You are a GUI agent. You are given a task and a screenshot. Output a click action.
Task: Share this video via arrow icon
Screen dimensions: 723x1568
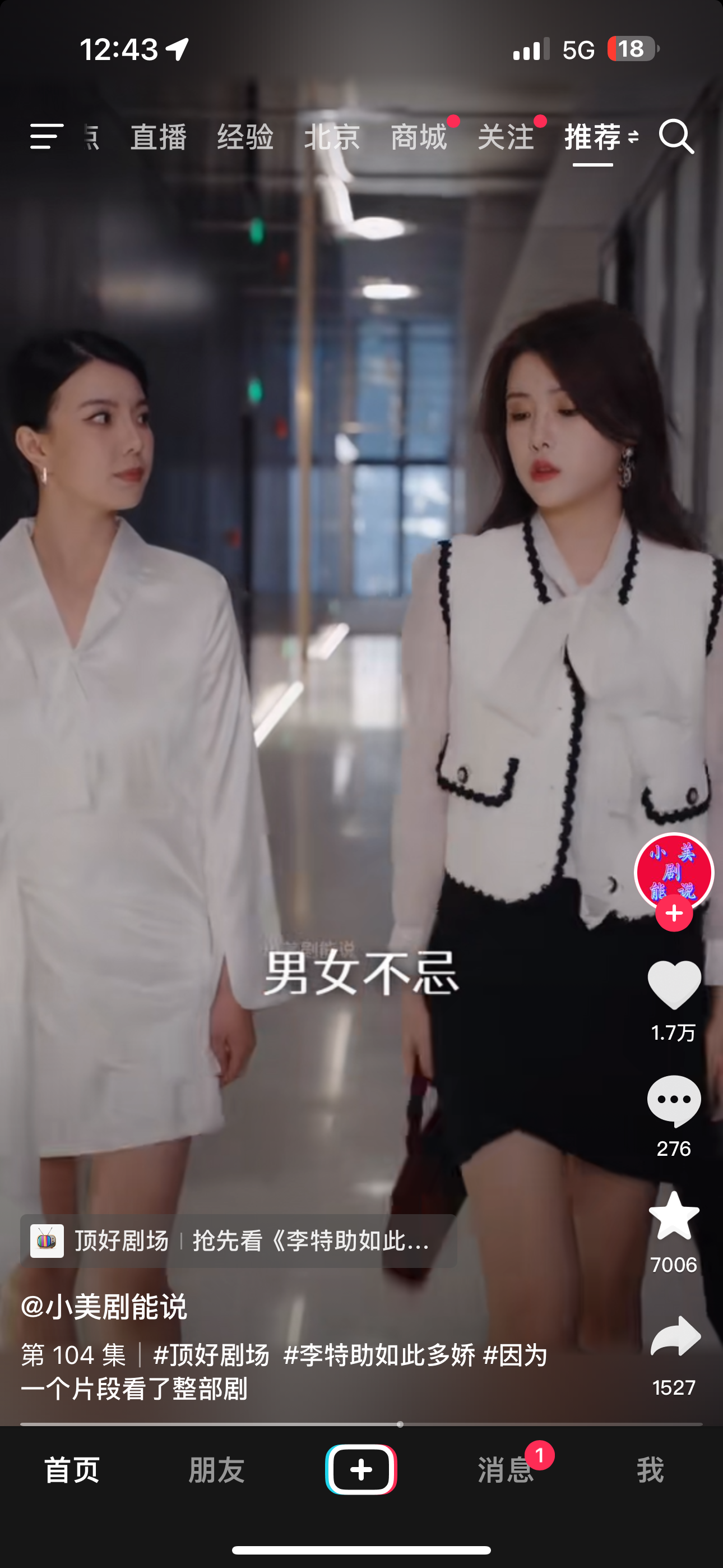(x=675, y=1337)
